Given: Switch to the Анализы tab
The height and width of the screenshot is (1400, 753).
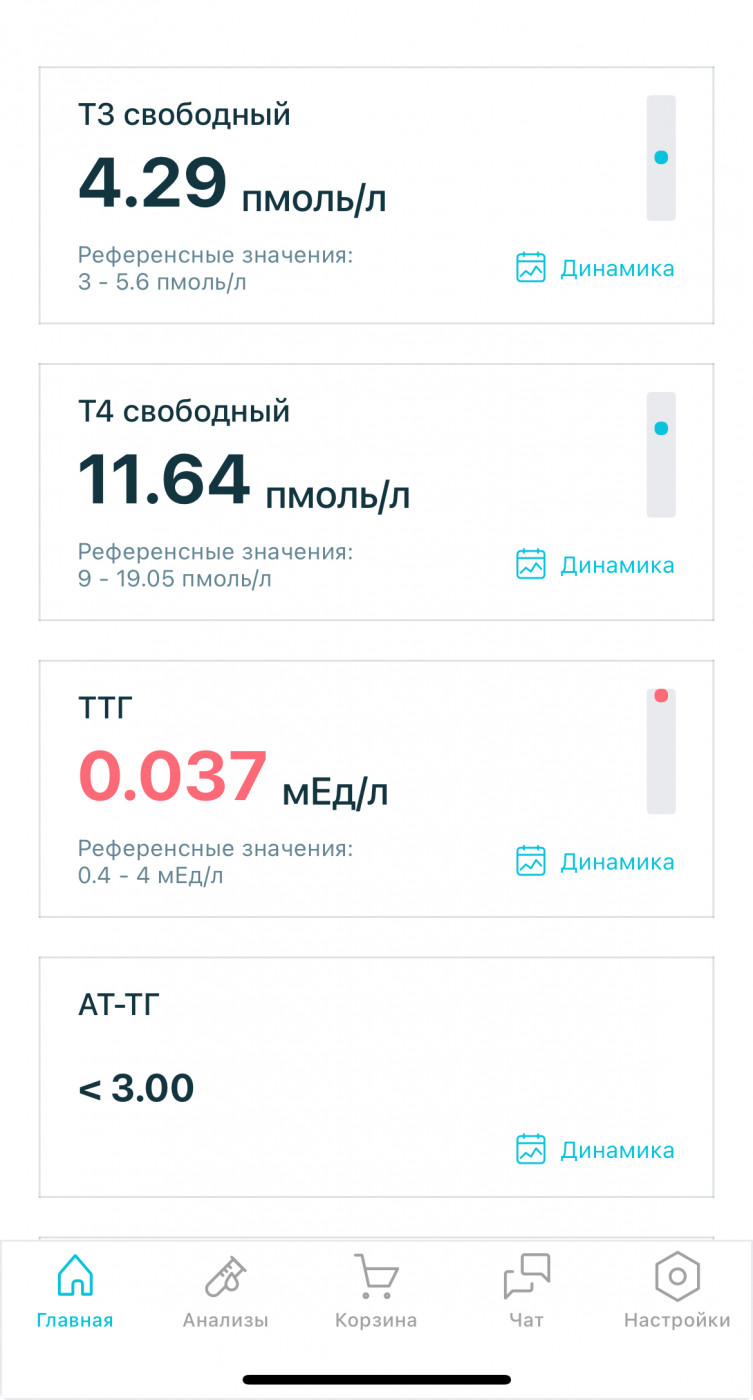Looking at the screenshot, I should coord(225,1291).
